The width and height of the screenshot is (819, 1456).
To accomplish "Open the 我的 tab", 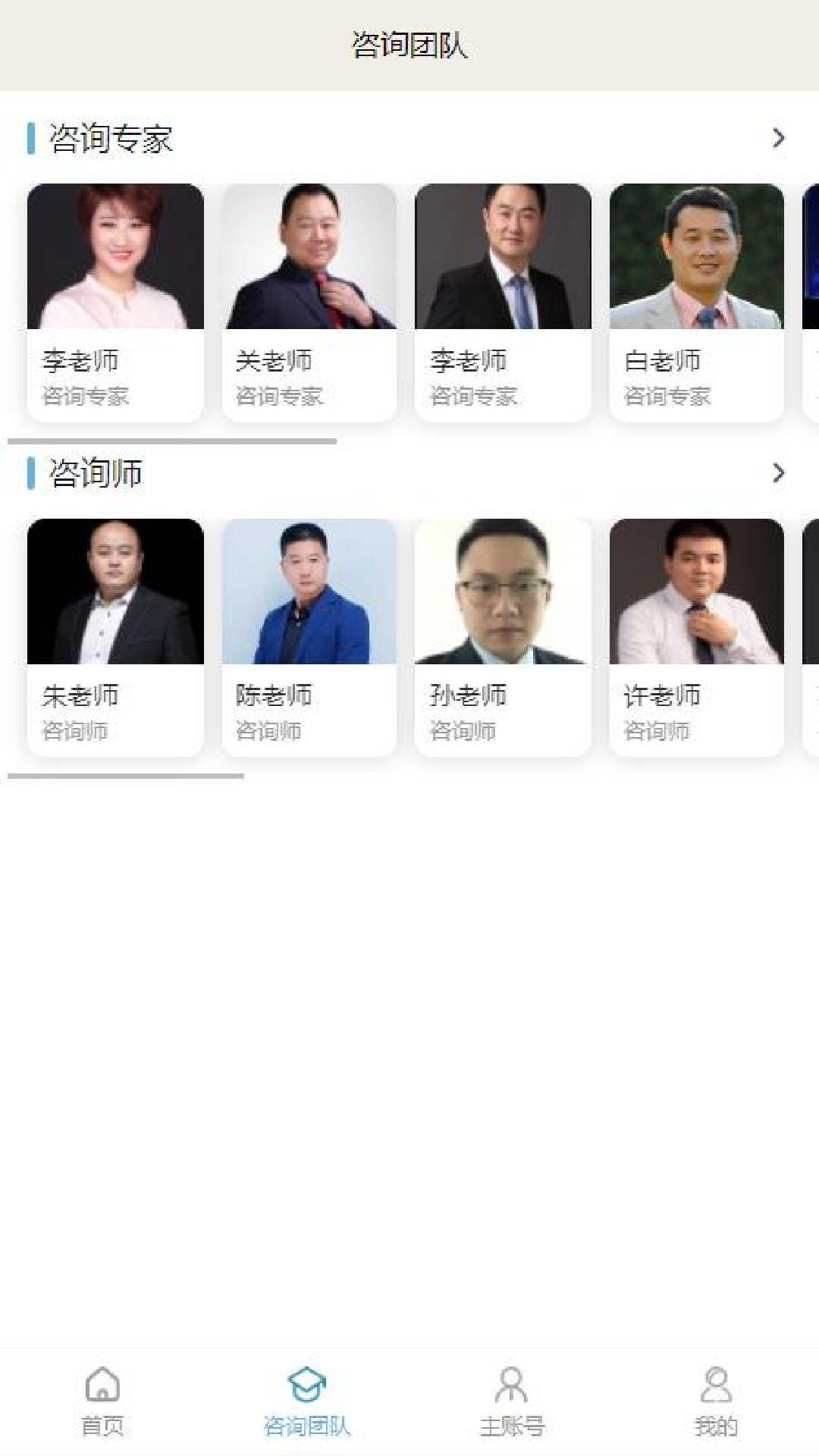I will 716,1401.
